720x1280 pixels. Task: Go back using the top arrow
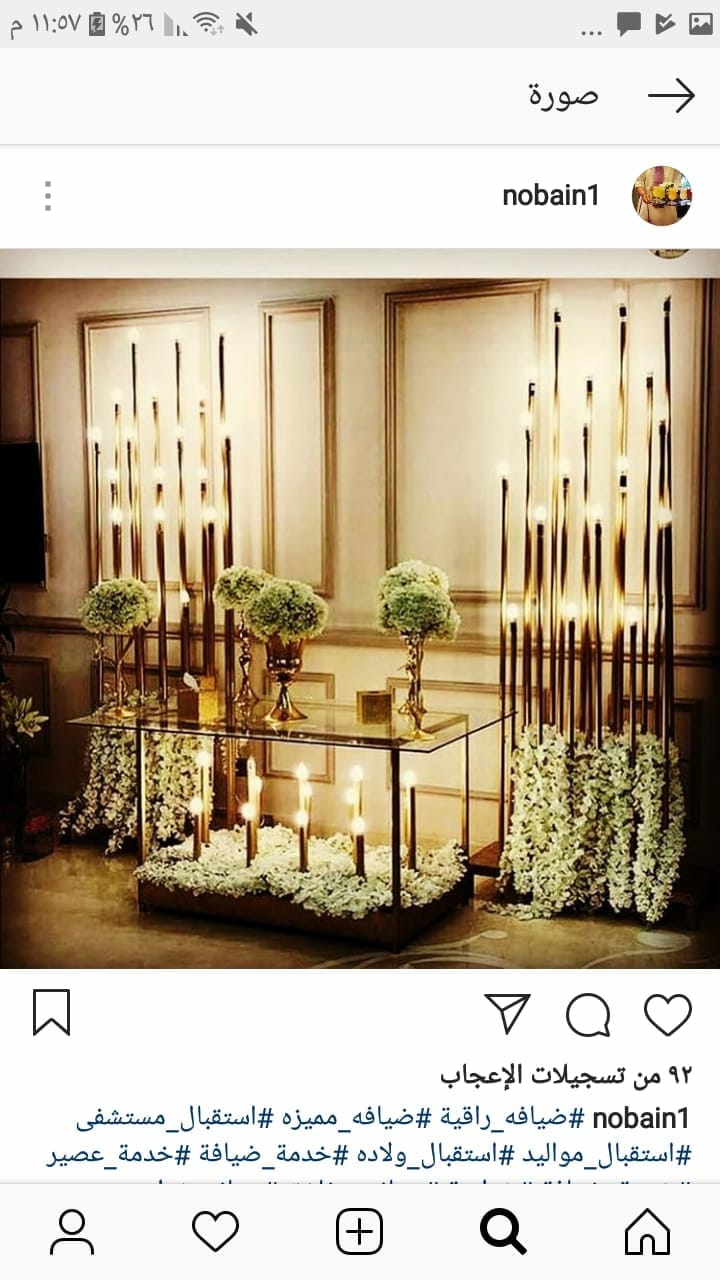671,95
